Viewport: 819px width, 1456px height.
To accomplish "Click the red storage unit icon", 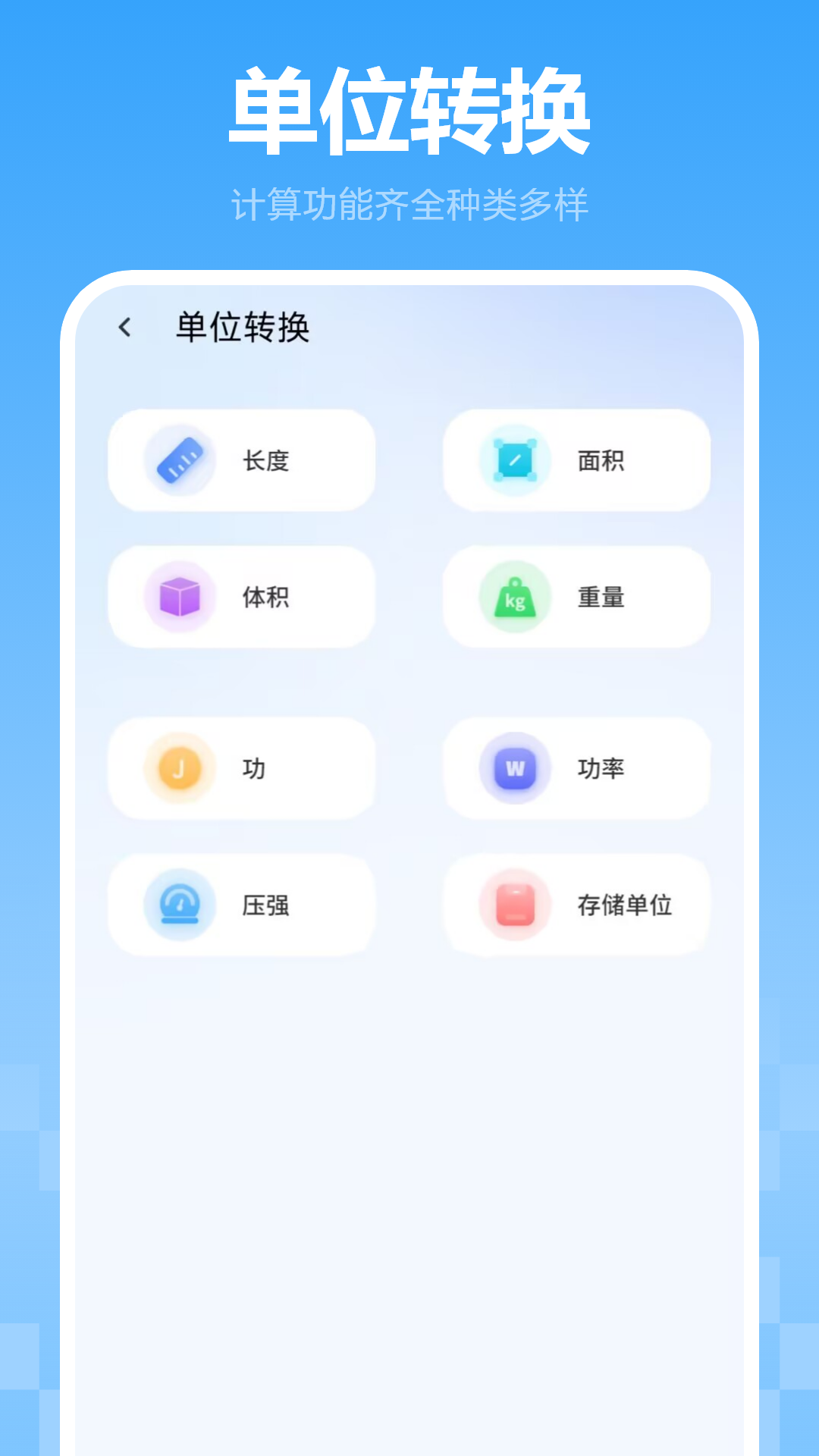I will click(x=514, y=904).
